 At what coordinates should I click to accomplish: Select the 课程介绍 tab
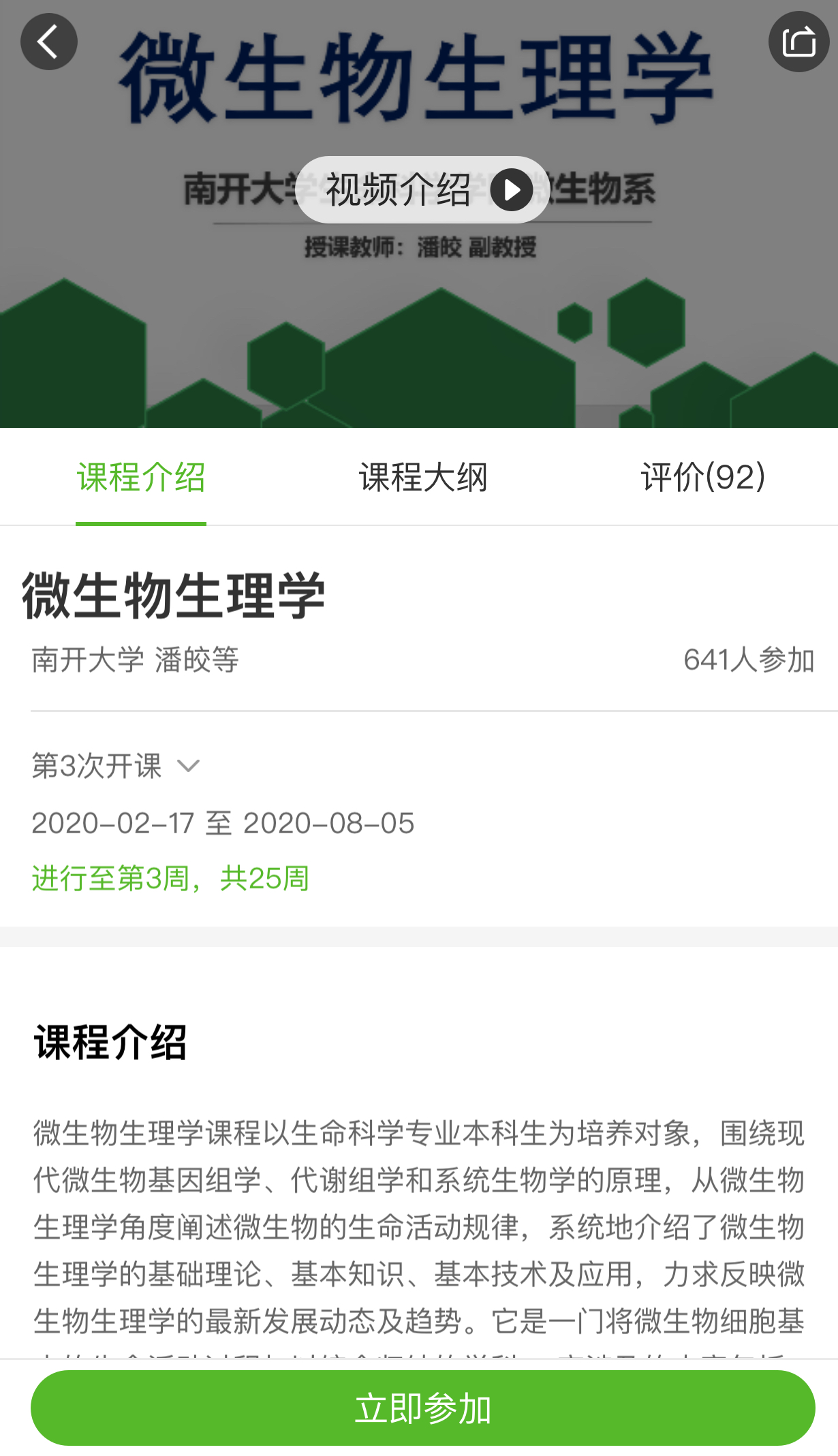141,477
